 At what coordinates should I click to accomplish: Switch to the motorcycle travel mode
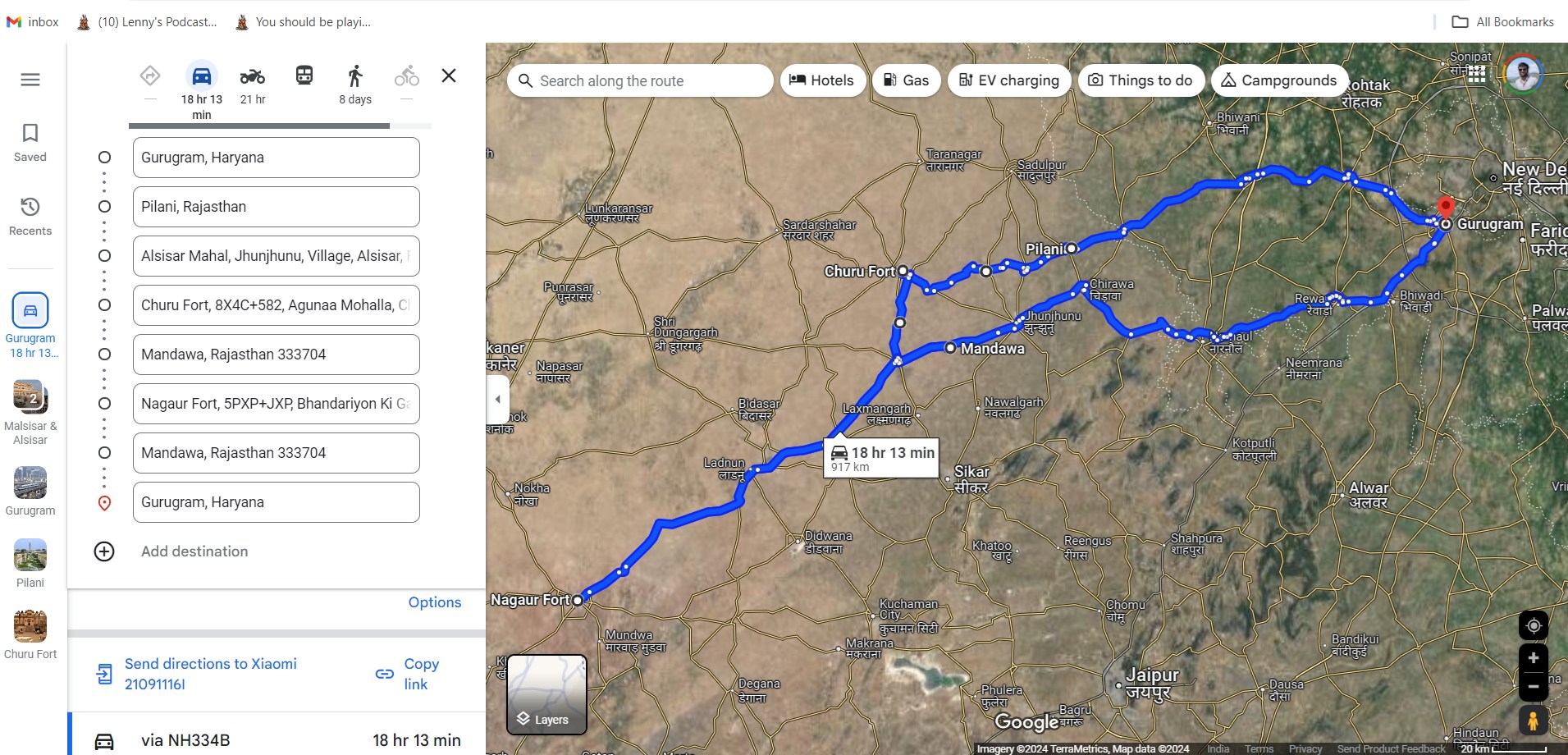[x=252, y=76]
